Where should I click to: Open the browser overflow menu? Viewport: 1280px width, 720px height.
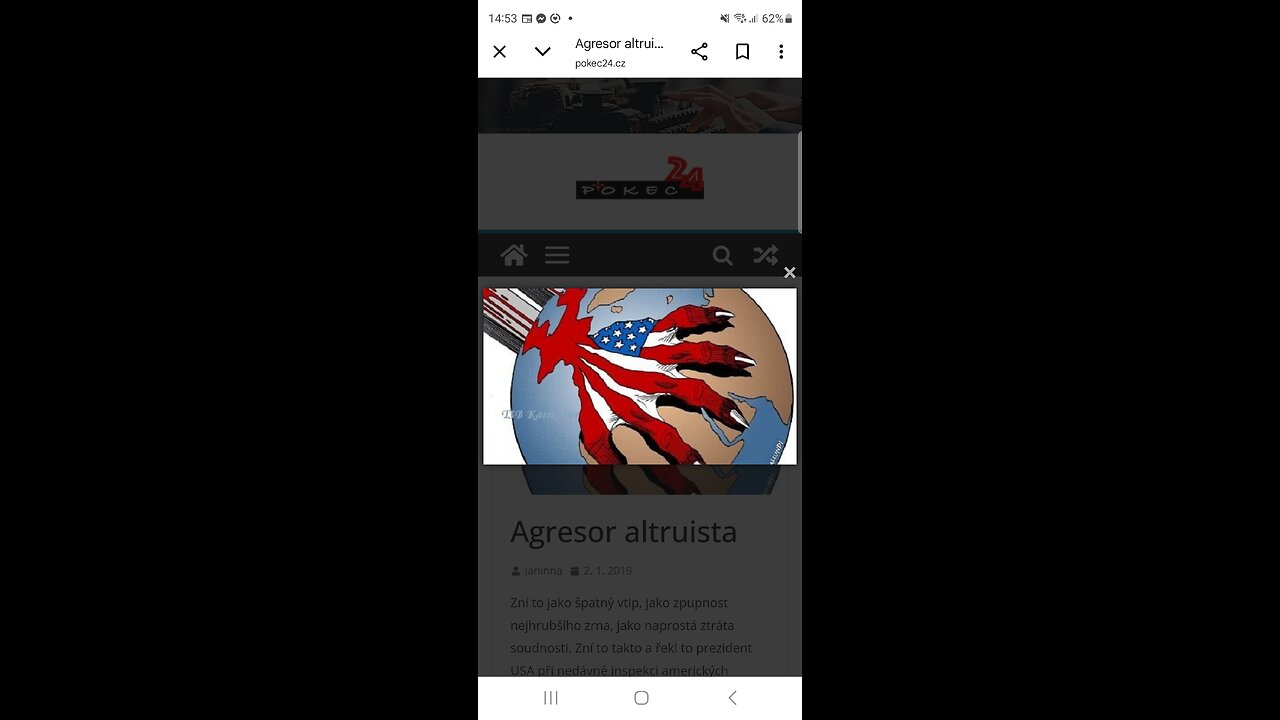(781, 52)
